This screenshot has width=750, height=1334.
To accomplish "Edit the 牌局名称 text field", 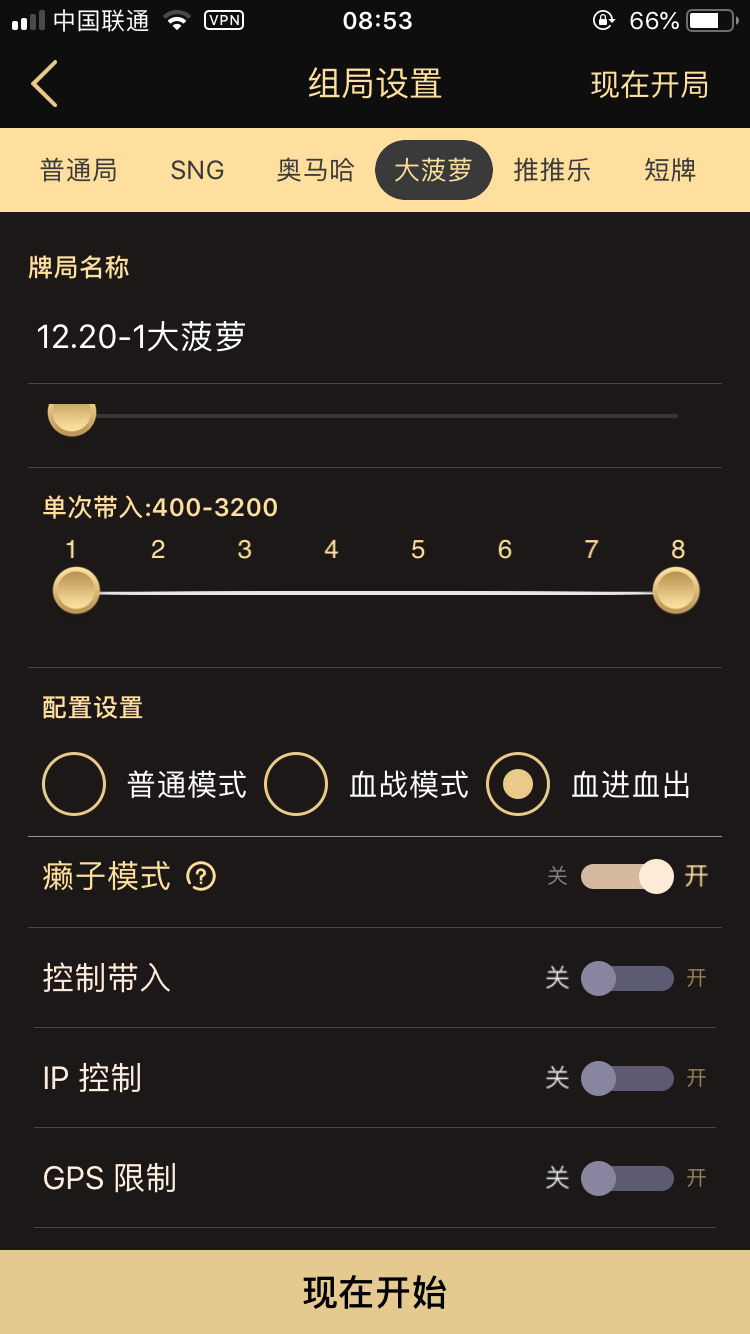I will tap(374, 337).
